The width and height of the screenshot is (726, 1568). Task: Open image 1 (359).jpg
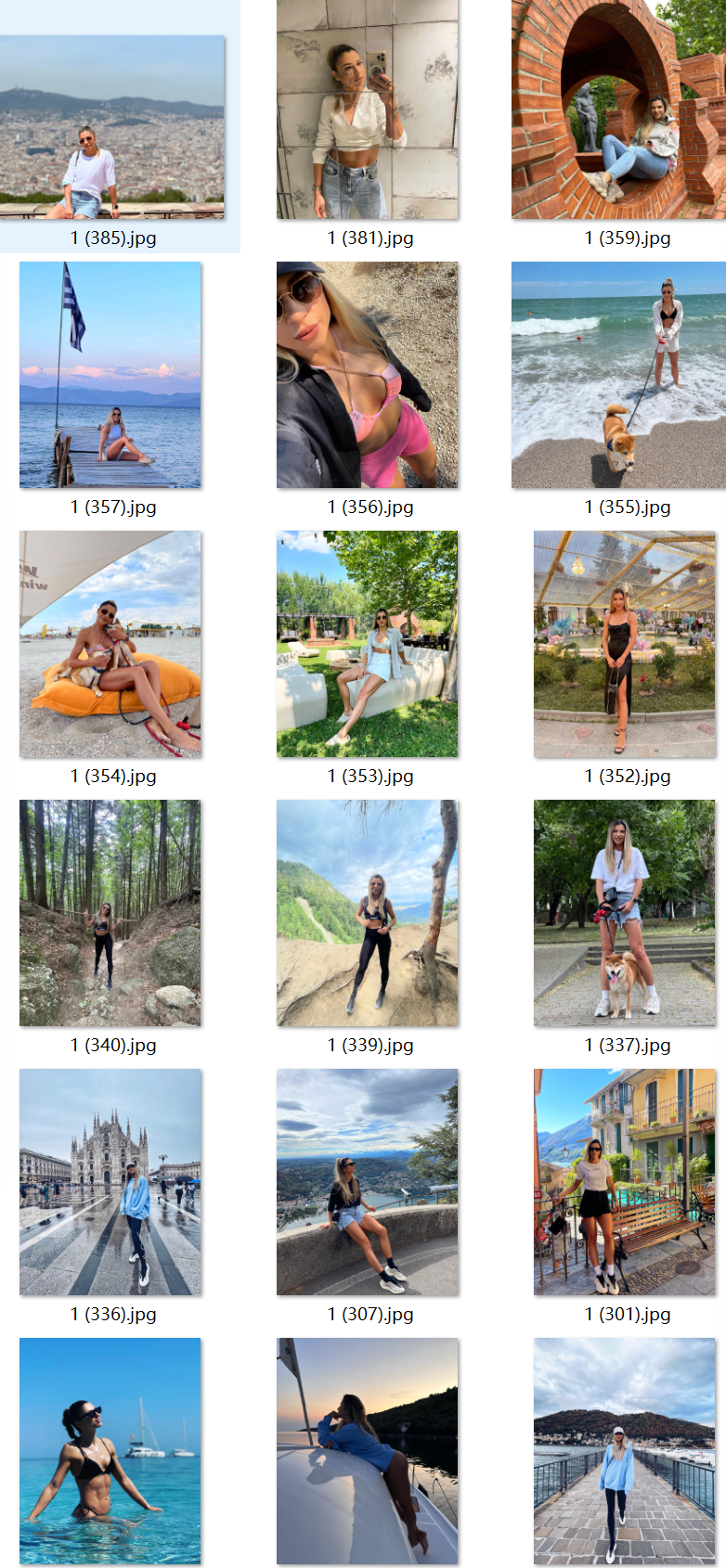click(x=618, y=109)
